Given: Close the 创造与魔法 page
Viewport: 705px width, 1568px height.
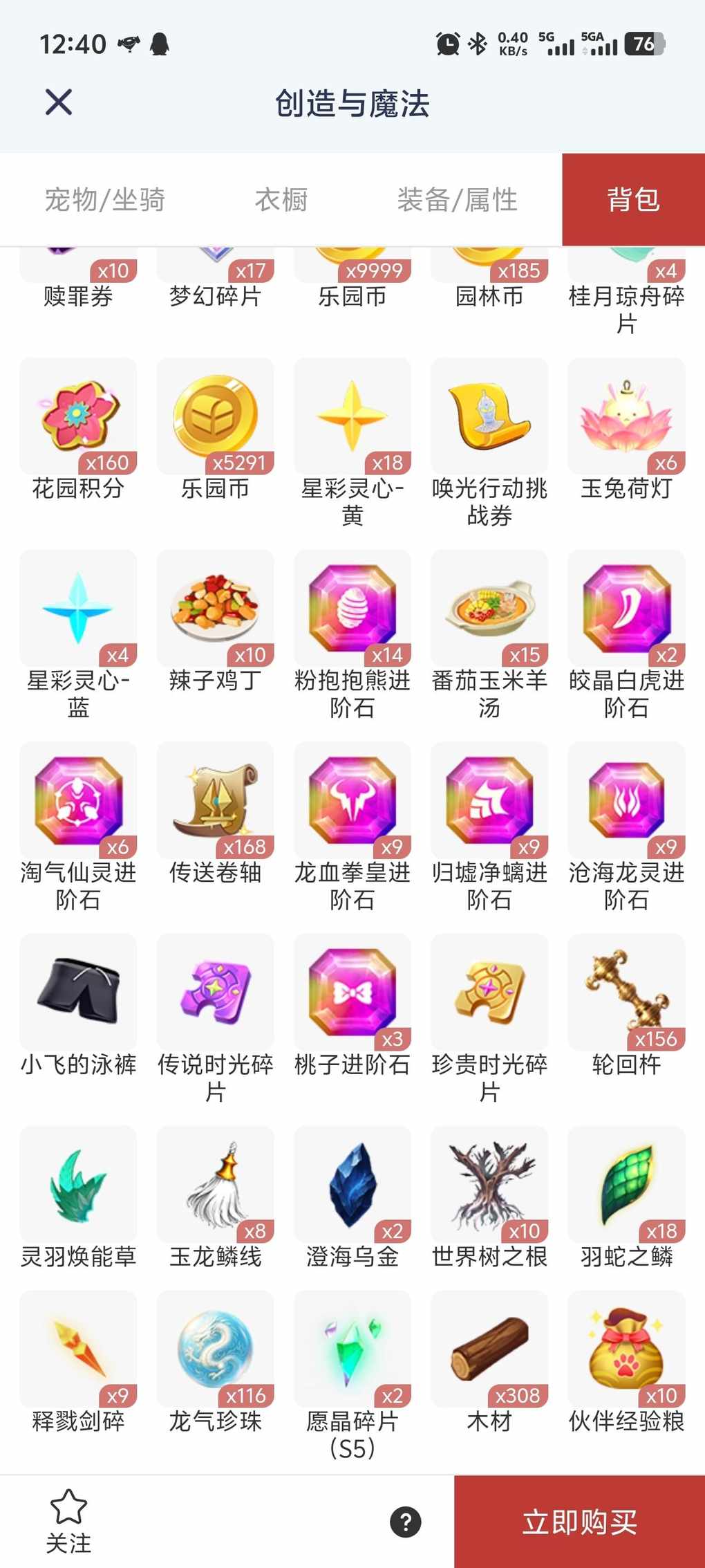Looking at the screenshot, I should (x=59, y=102).
